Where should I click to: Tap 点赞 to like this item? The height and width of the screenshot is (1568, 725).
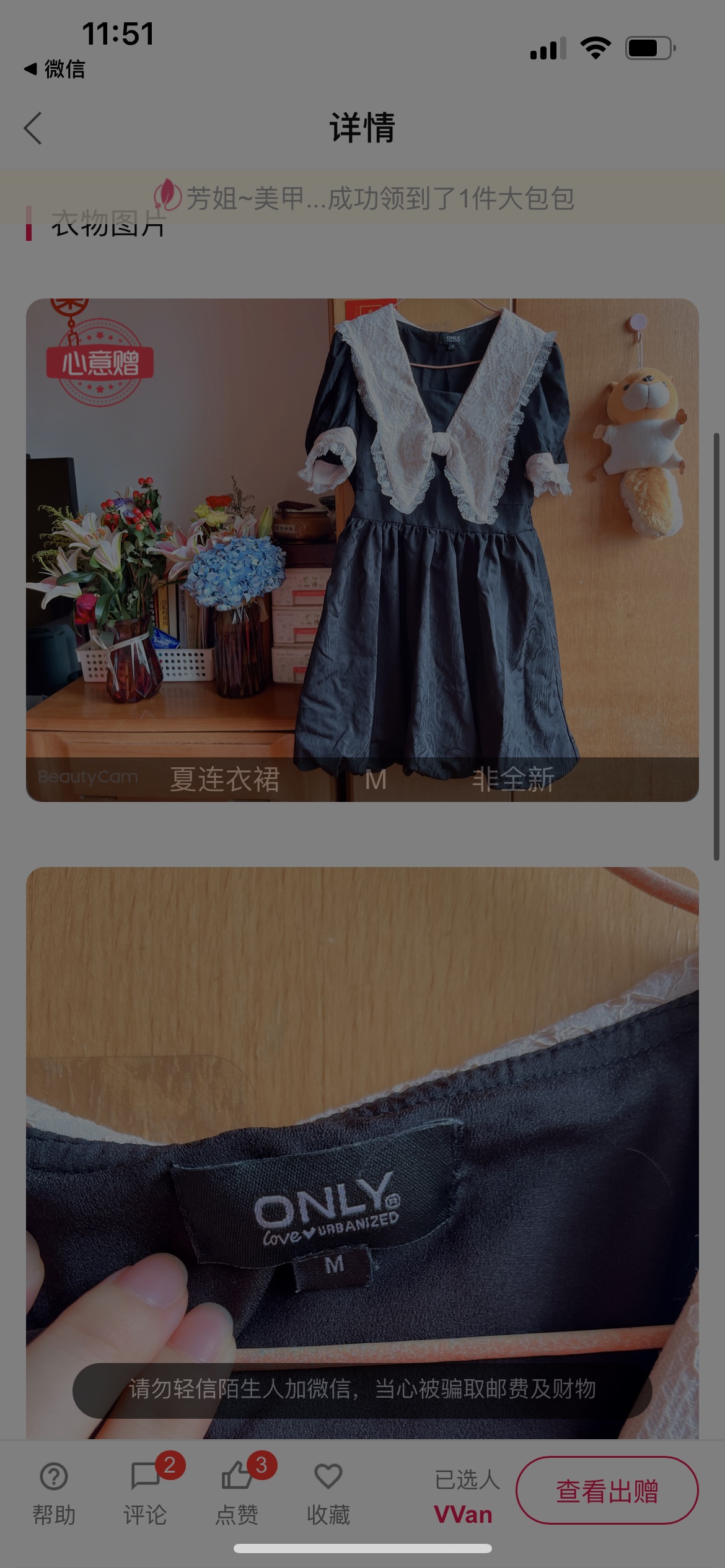pos(237,1494)
